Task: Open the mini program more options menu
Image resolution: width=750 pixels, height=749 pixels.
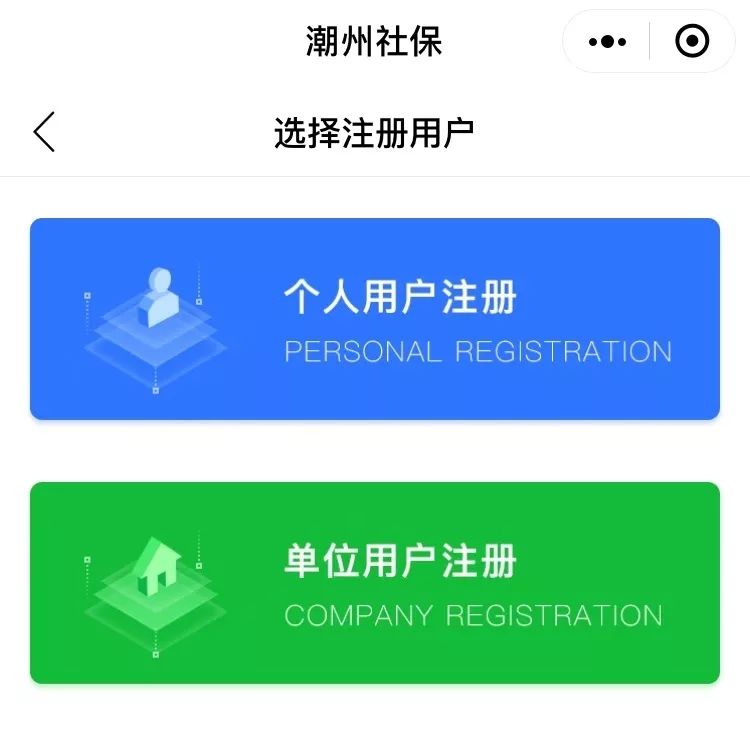Action: click(607, 42)
